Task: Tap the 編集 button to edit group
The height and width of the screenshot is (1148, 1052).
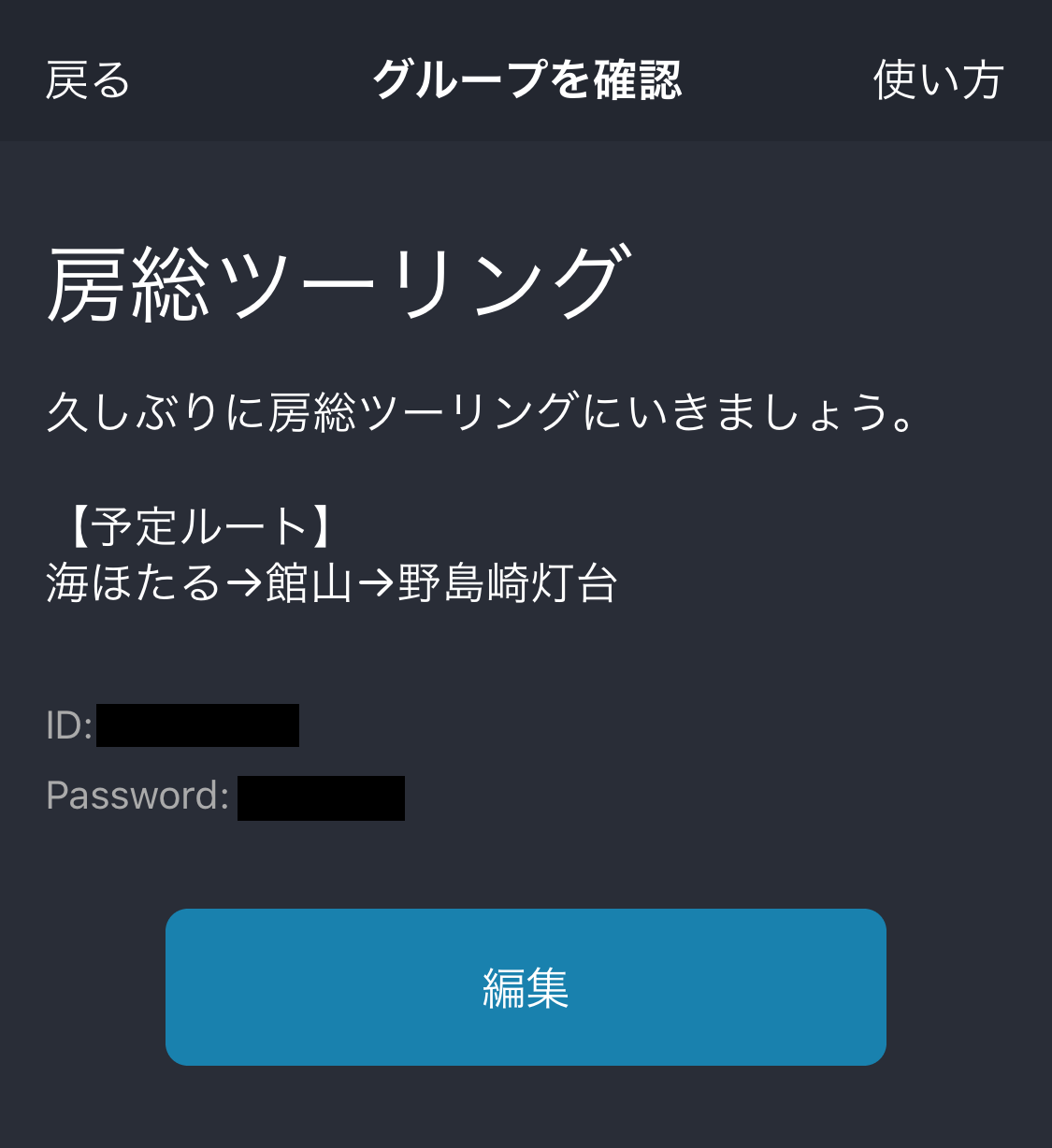Action: (x=526, y=986)
